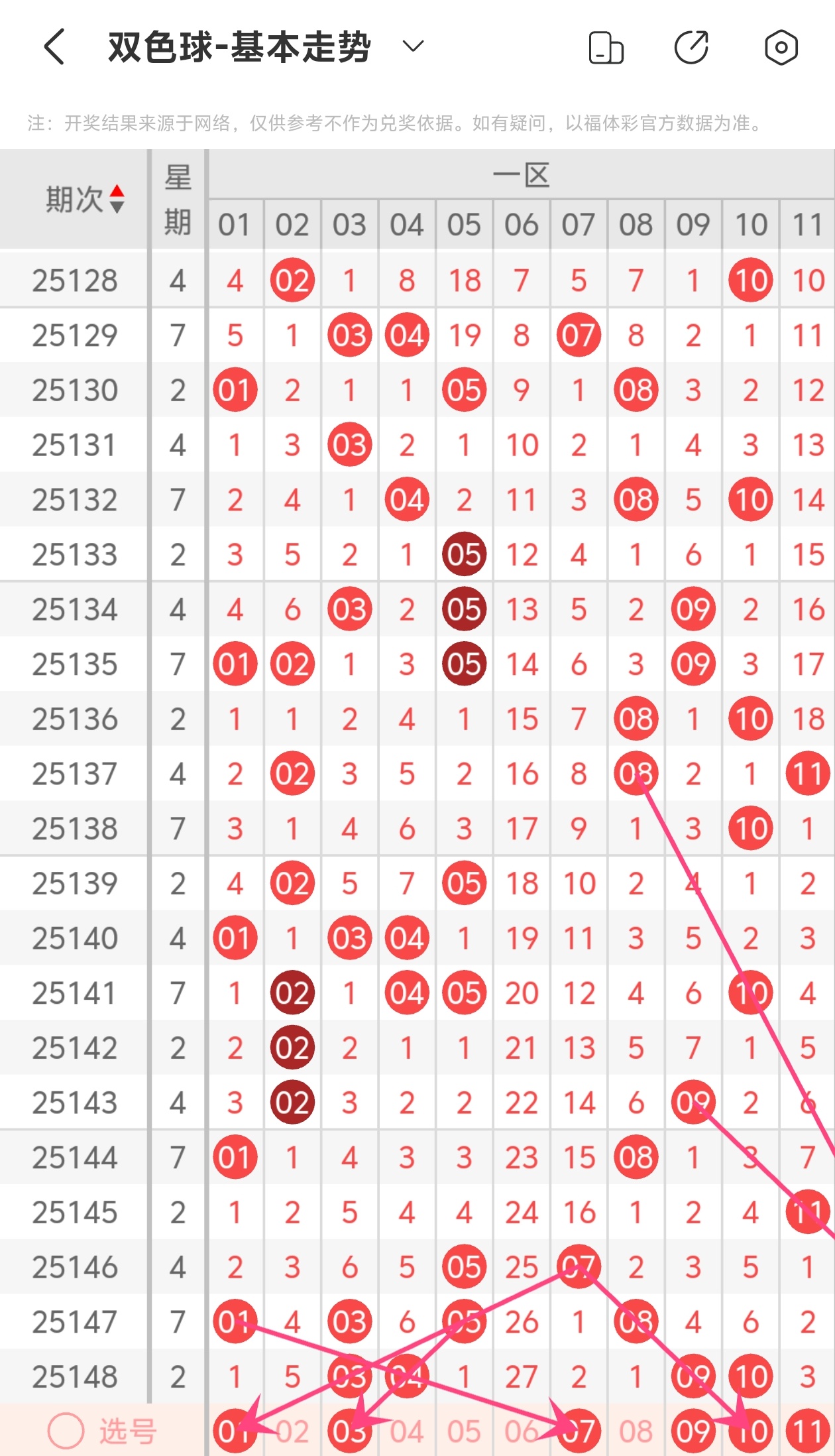The width and height of the screenshot is (835, 1456).
Task: Select number 08 in the 选号 row
Action: pos(636,1432)
